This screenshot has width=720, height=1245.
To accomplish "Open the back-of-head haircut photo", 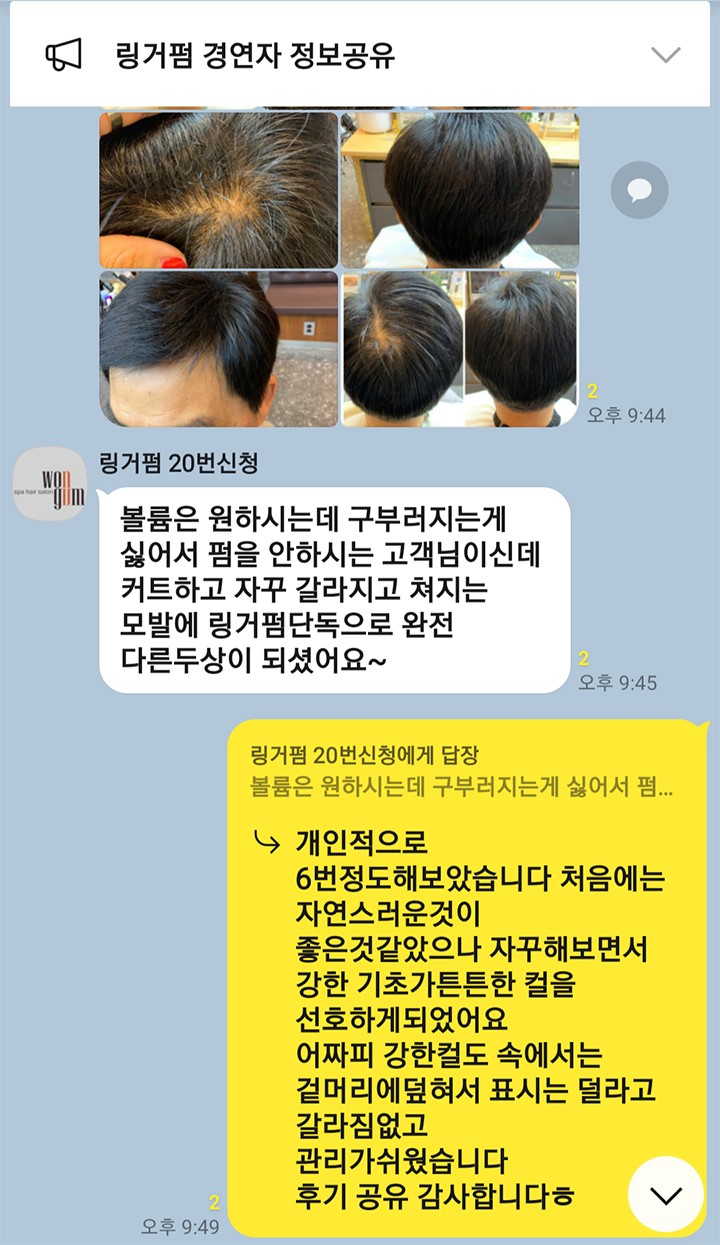I will click(460, 189).
